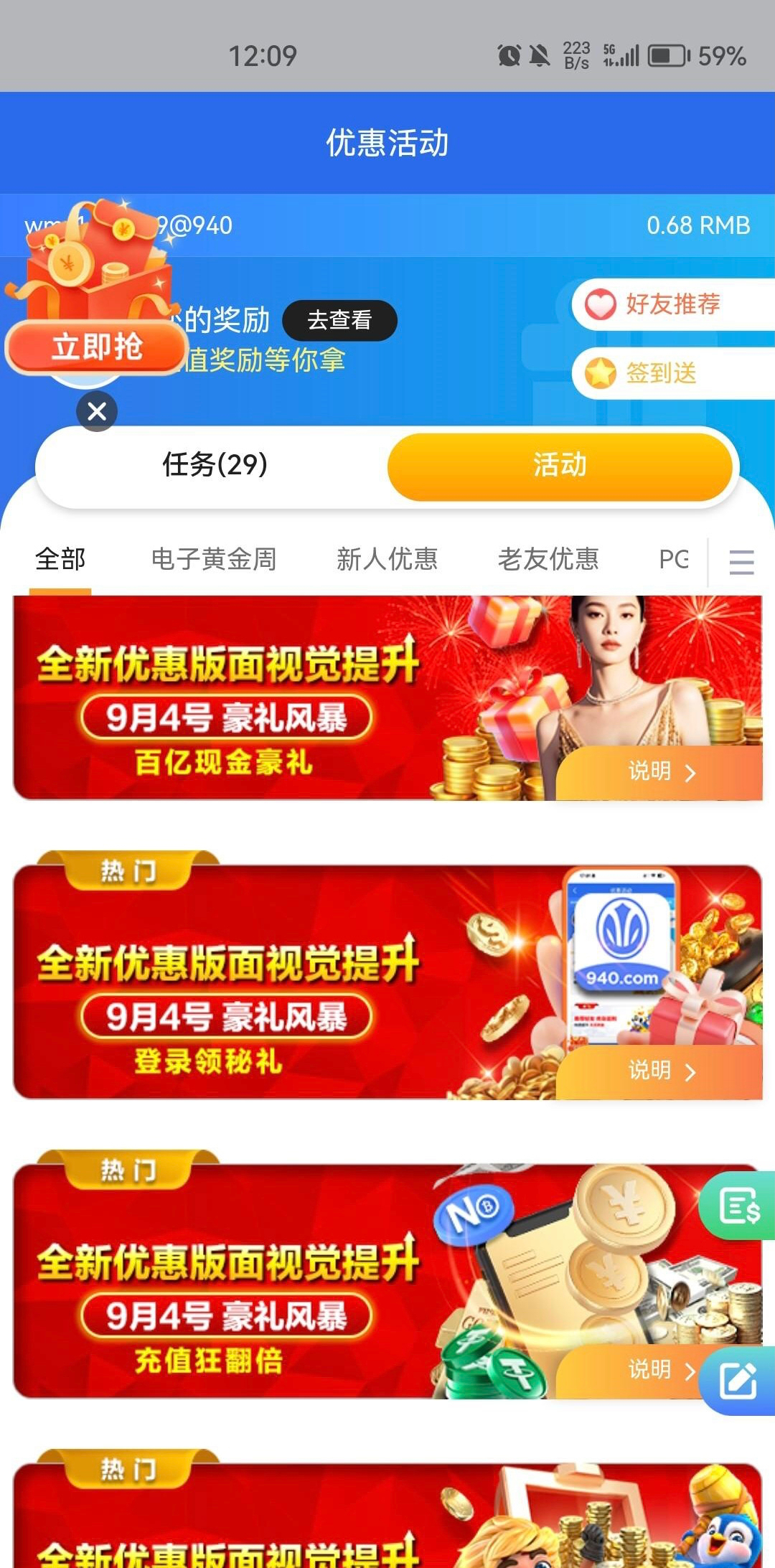
Task: Select the 全部 category tab
Action: click(60, 559)
